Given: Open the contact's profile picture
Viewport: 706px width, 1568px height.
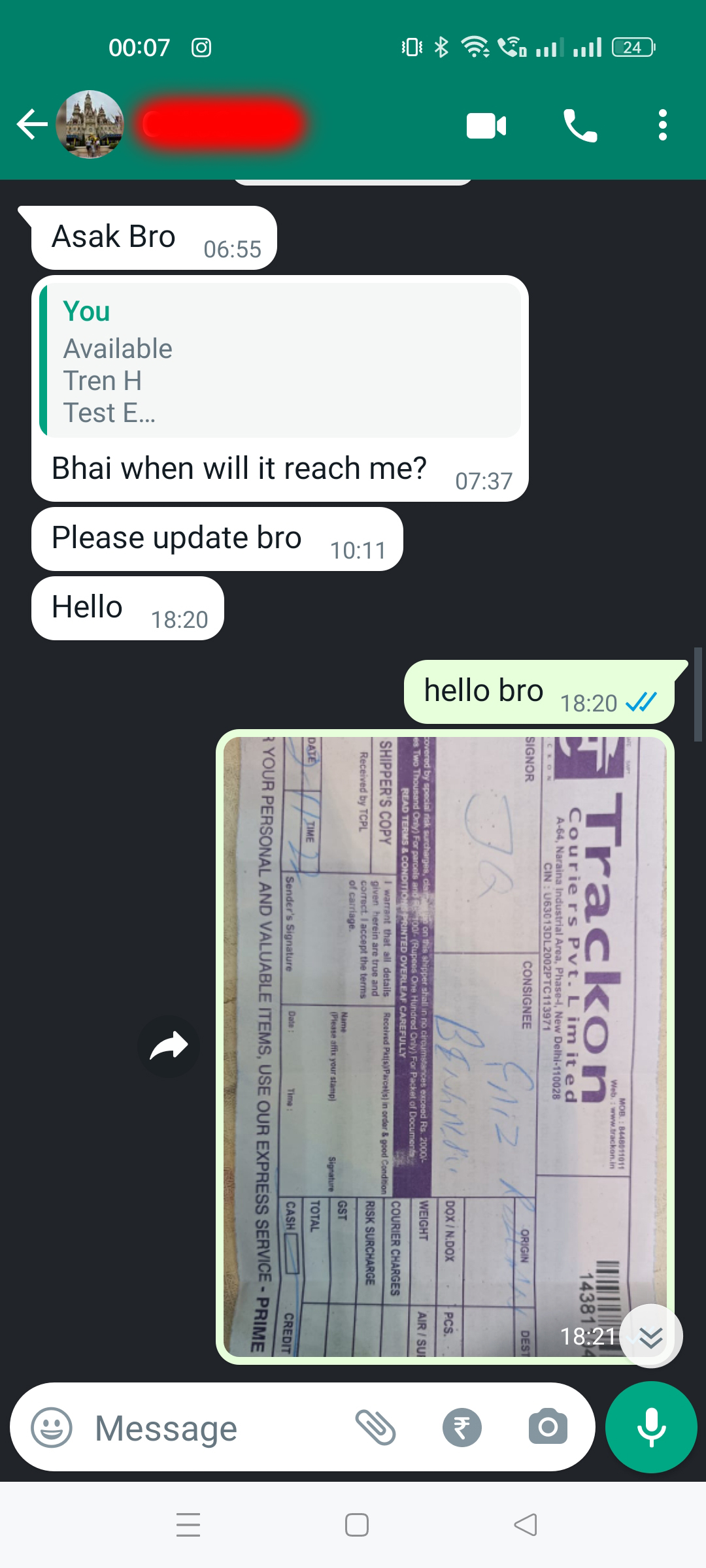Looking at the screenshot, I should pos(90,124).
